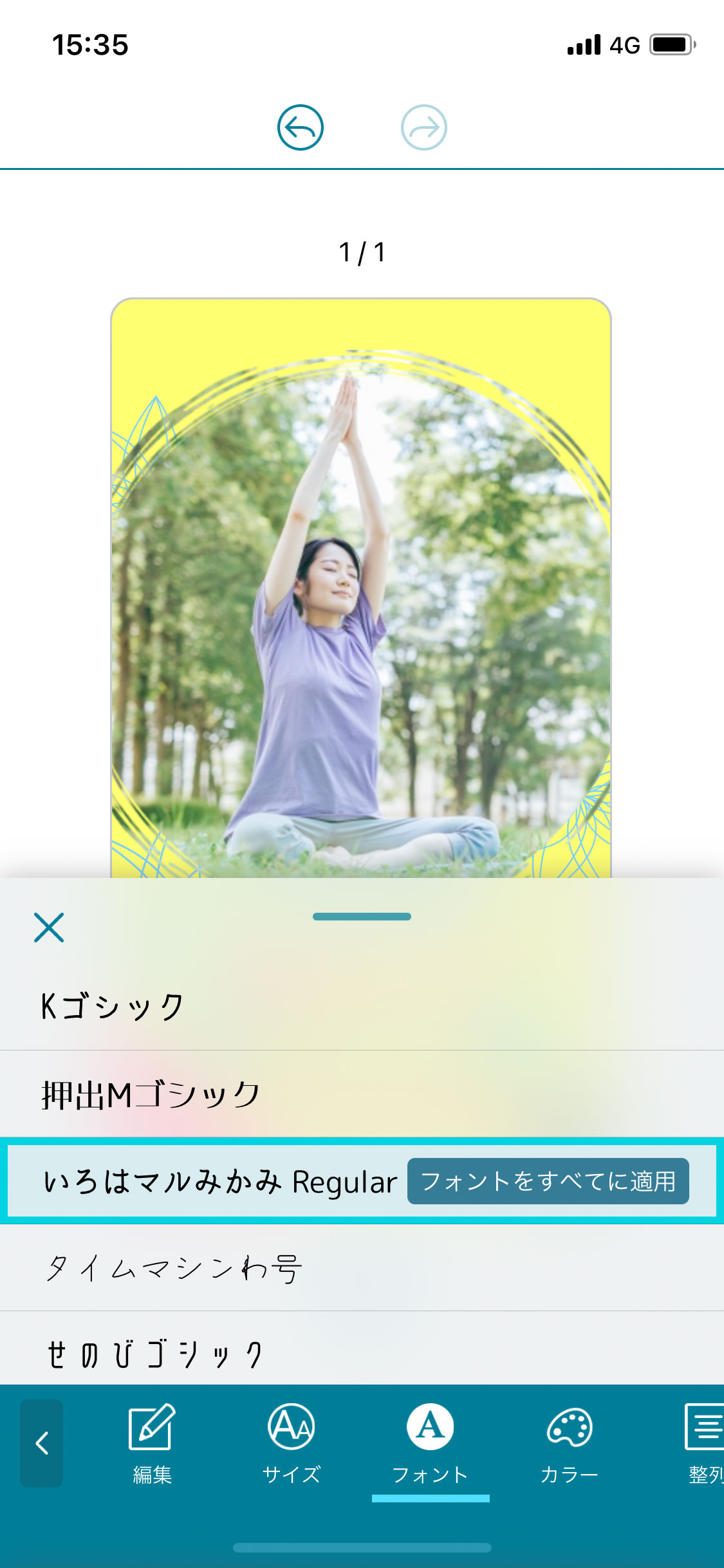724x1568 pixels.
Task: Select いろはマルみかみ Regular font
Action: coord(220,1182)
